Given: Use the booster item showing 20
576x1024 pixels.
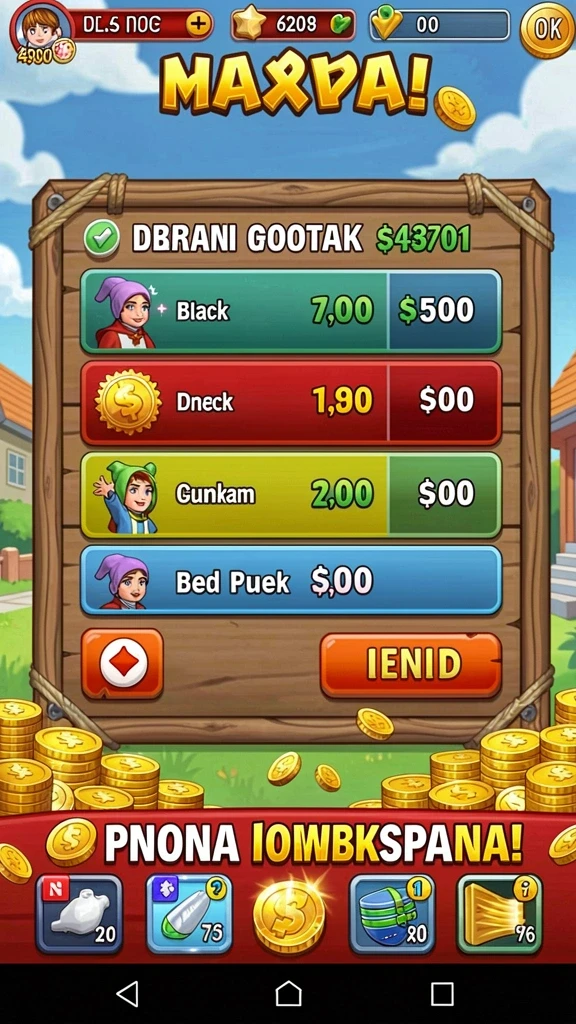Looking at the screenshot, I should pyautogui.click(x=79, y=914).
